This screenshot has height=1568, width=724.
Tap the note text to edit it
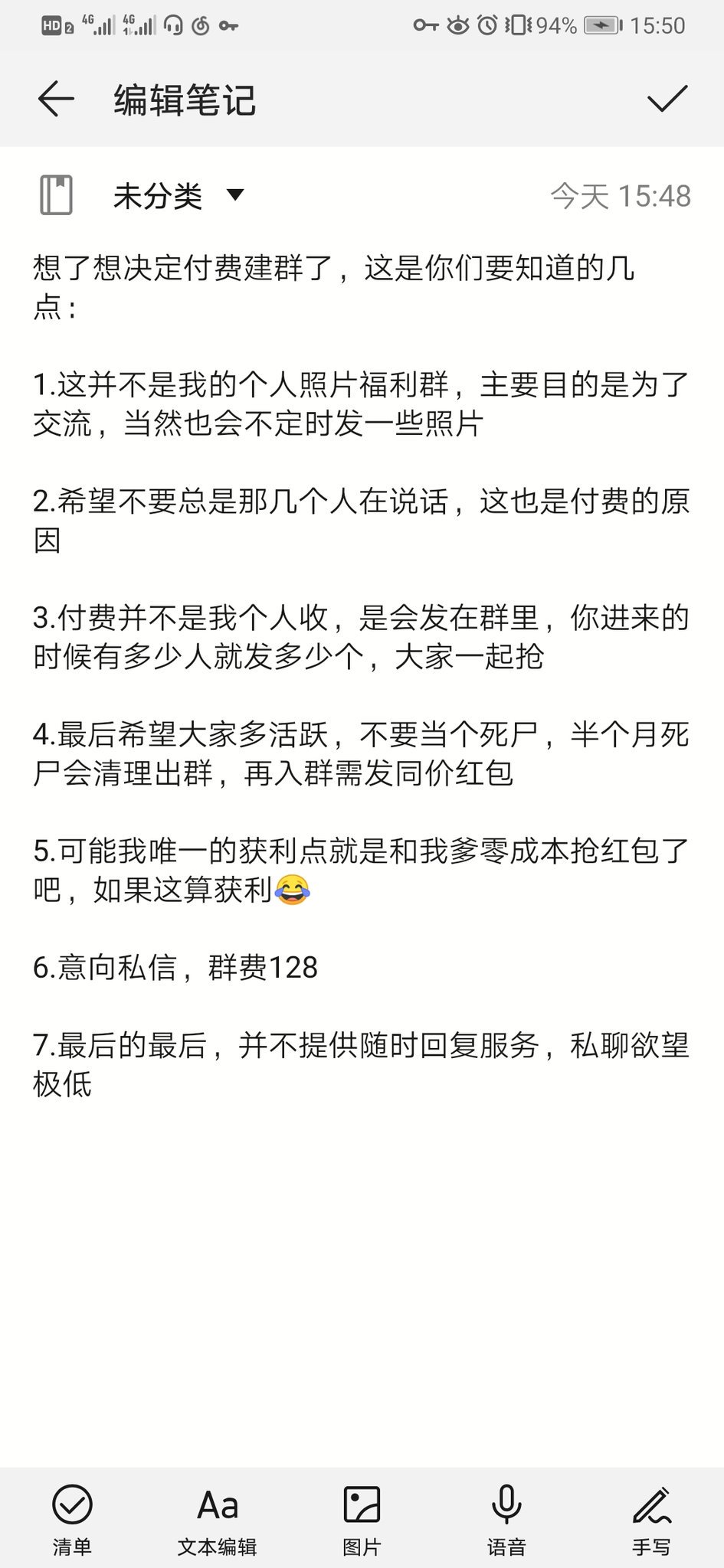click(x=360, y=674)
